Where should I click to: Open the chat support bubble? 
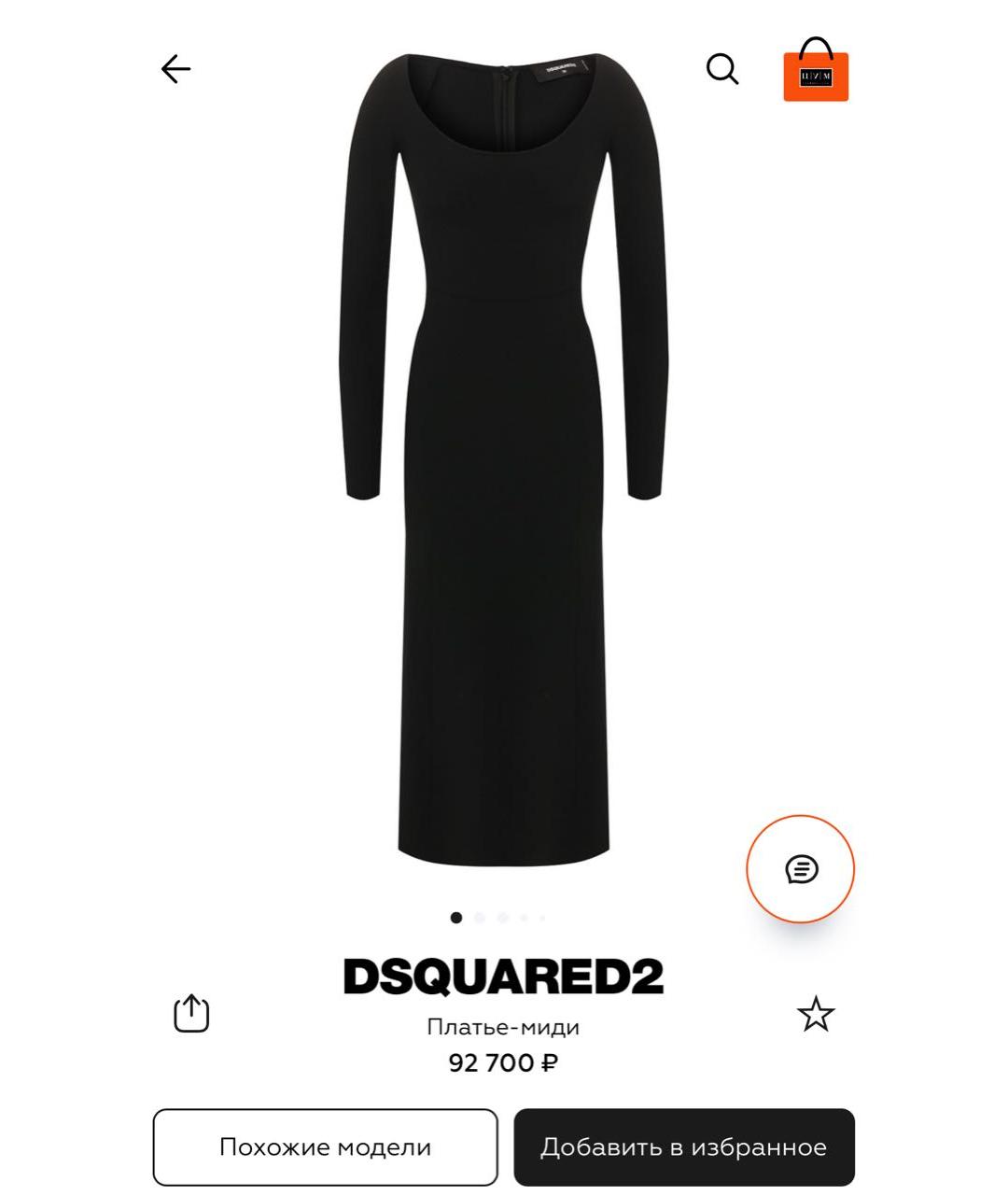click(801, 869)
